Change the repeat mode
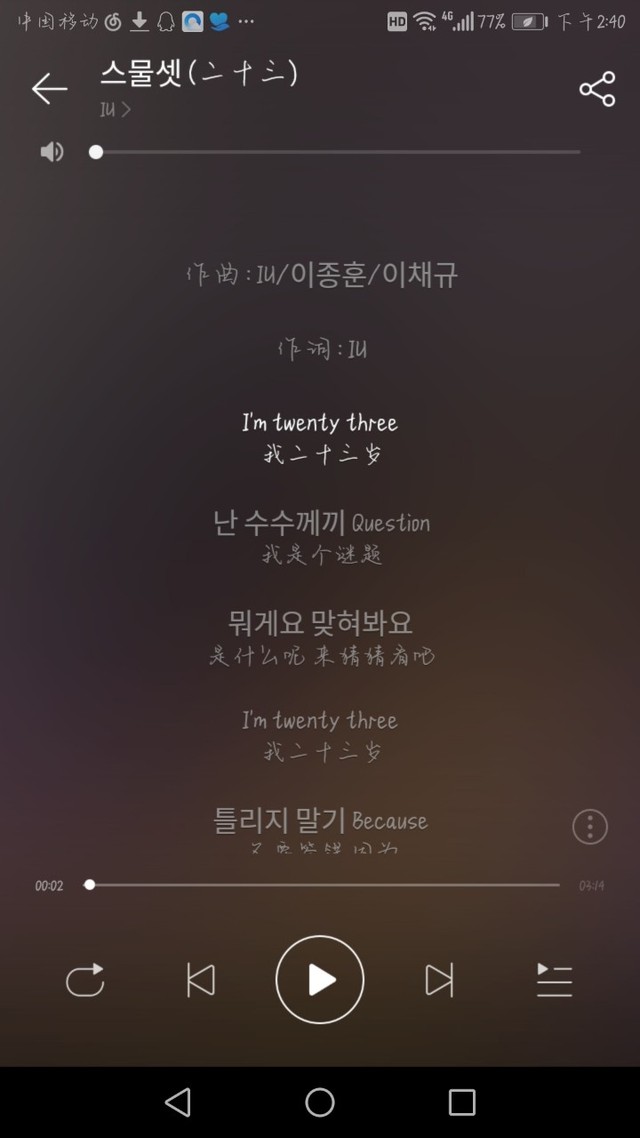Image resolution: width=640 pixels, height=1138 pixels. tap(85, 980)
